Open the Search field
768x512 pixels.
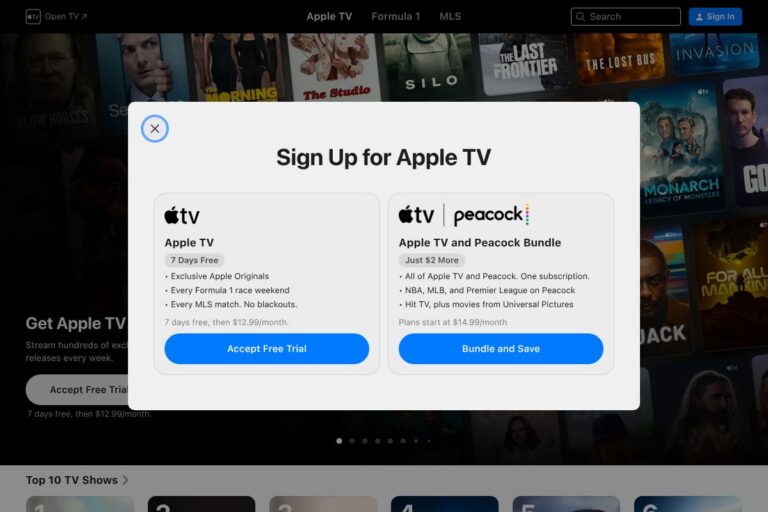625,16
